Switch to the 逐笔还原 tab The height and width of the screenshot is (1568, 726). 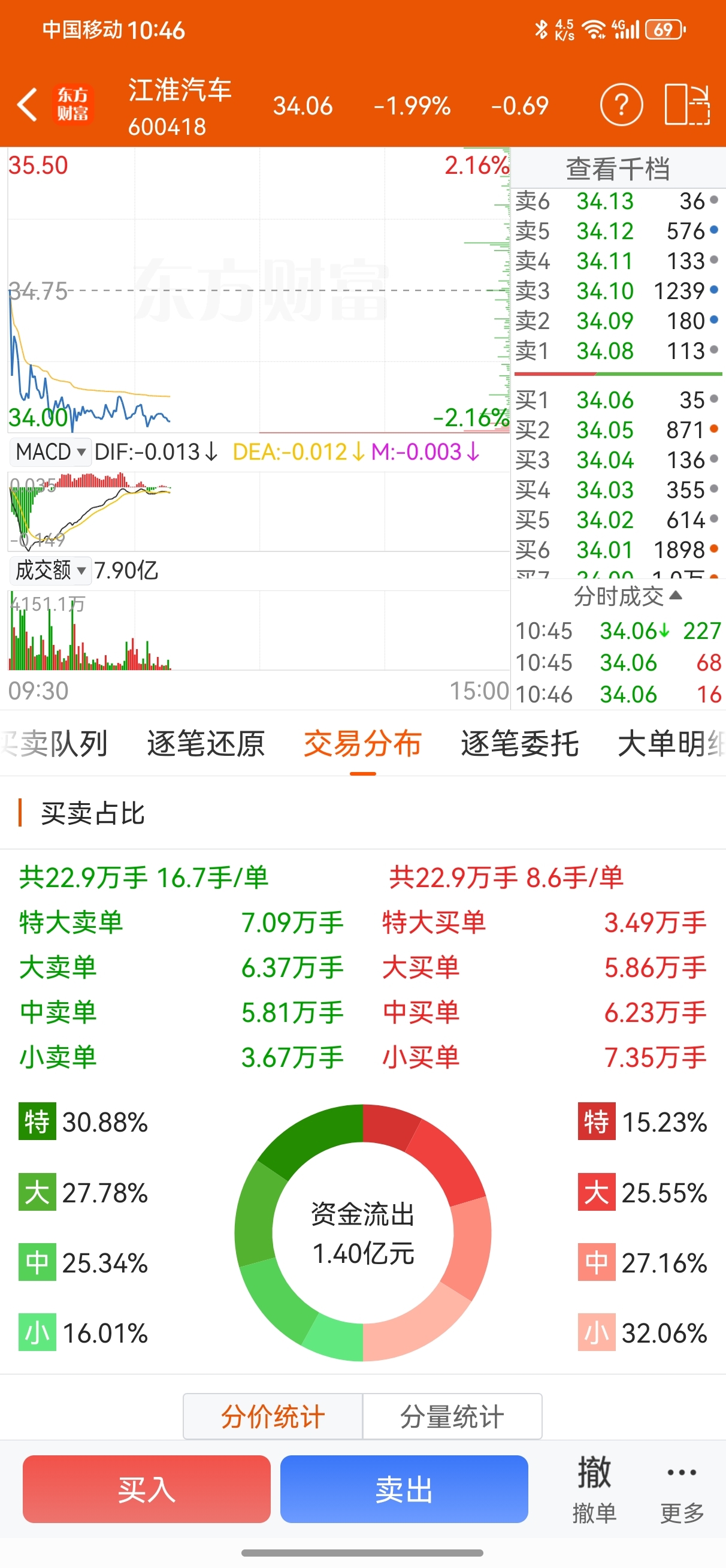coord(205,743)
